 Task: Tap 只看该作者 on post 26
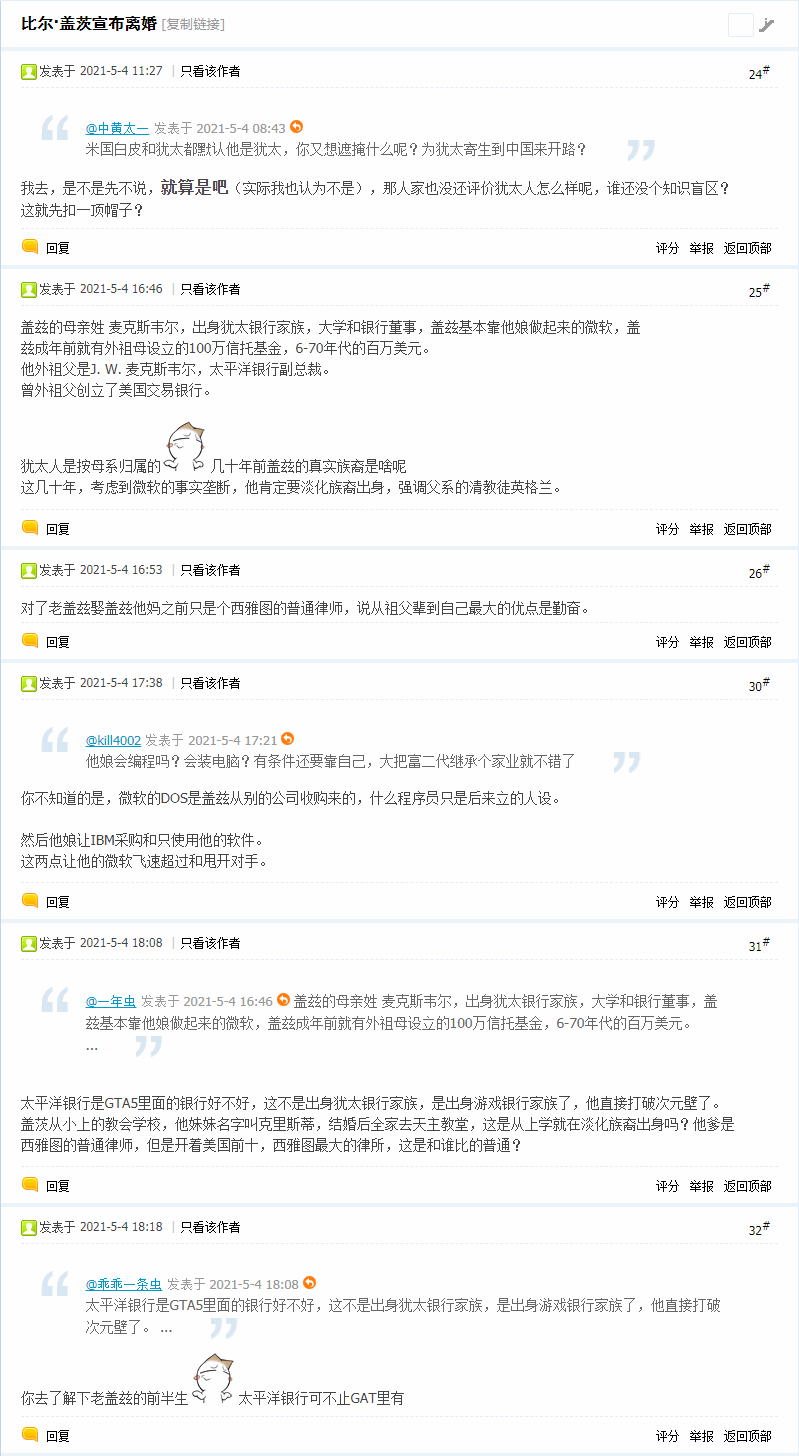210,570
